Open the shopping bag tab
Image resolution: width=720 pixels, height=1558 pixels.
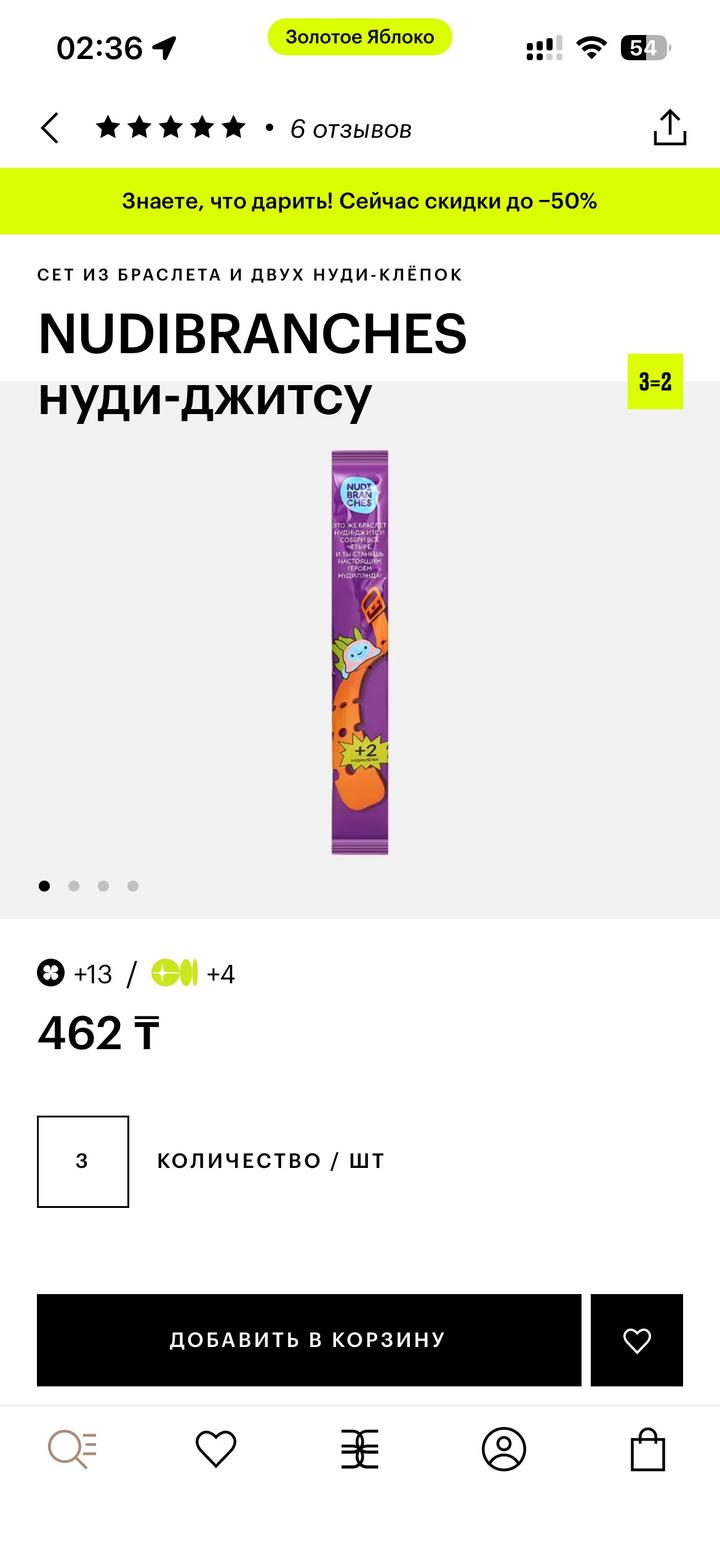coord(648,1448)
